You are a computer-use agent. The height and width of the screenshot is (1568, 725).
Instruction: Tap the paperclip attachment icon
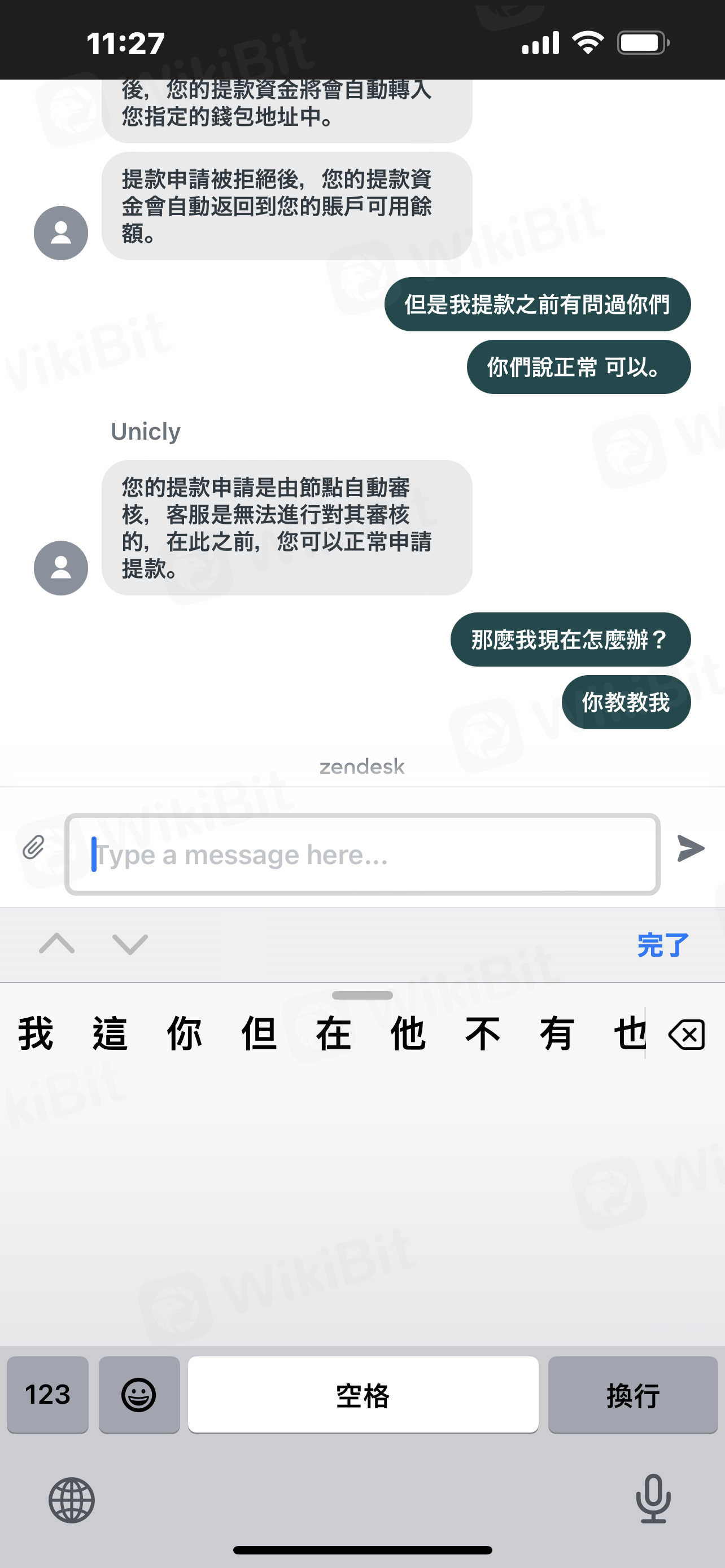pyautogui.click(x=34, y=847)
